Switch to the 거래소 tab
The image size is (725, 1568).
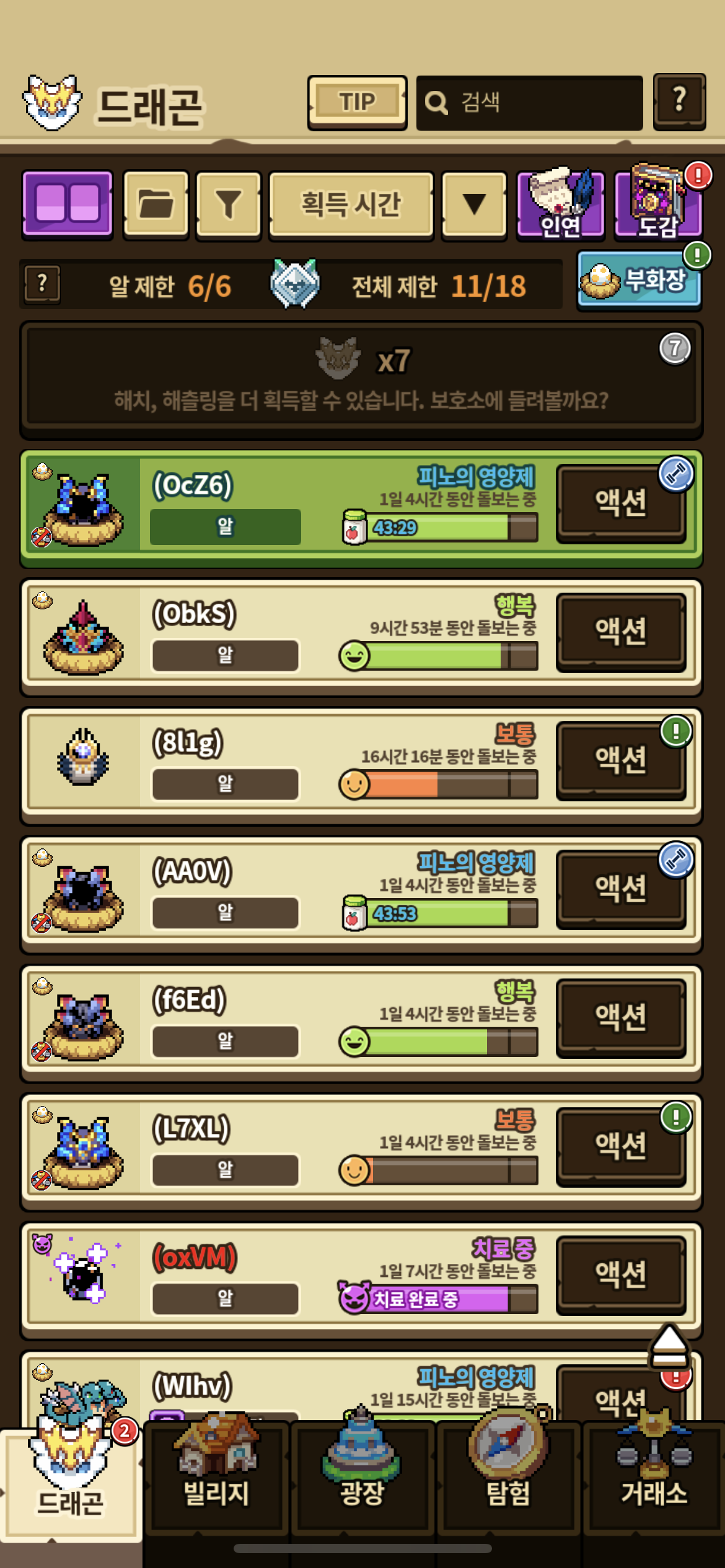click(654, 1480)
